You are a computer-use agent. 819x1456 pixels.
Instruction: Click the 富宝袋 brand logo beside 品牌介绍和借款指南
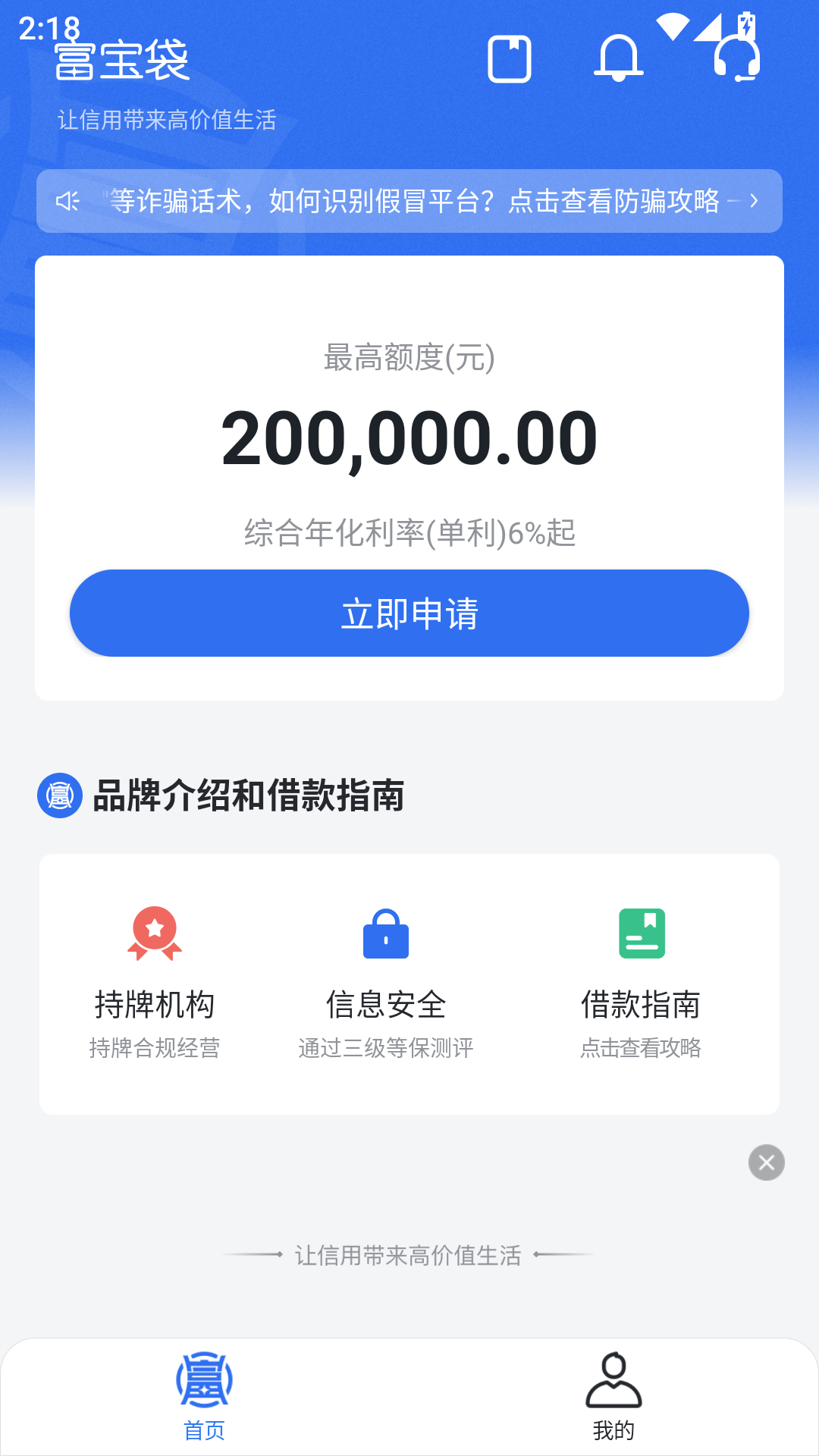click(58, 796)
